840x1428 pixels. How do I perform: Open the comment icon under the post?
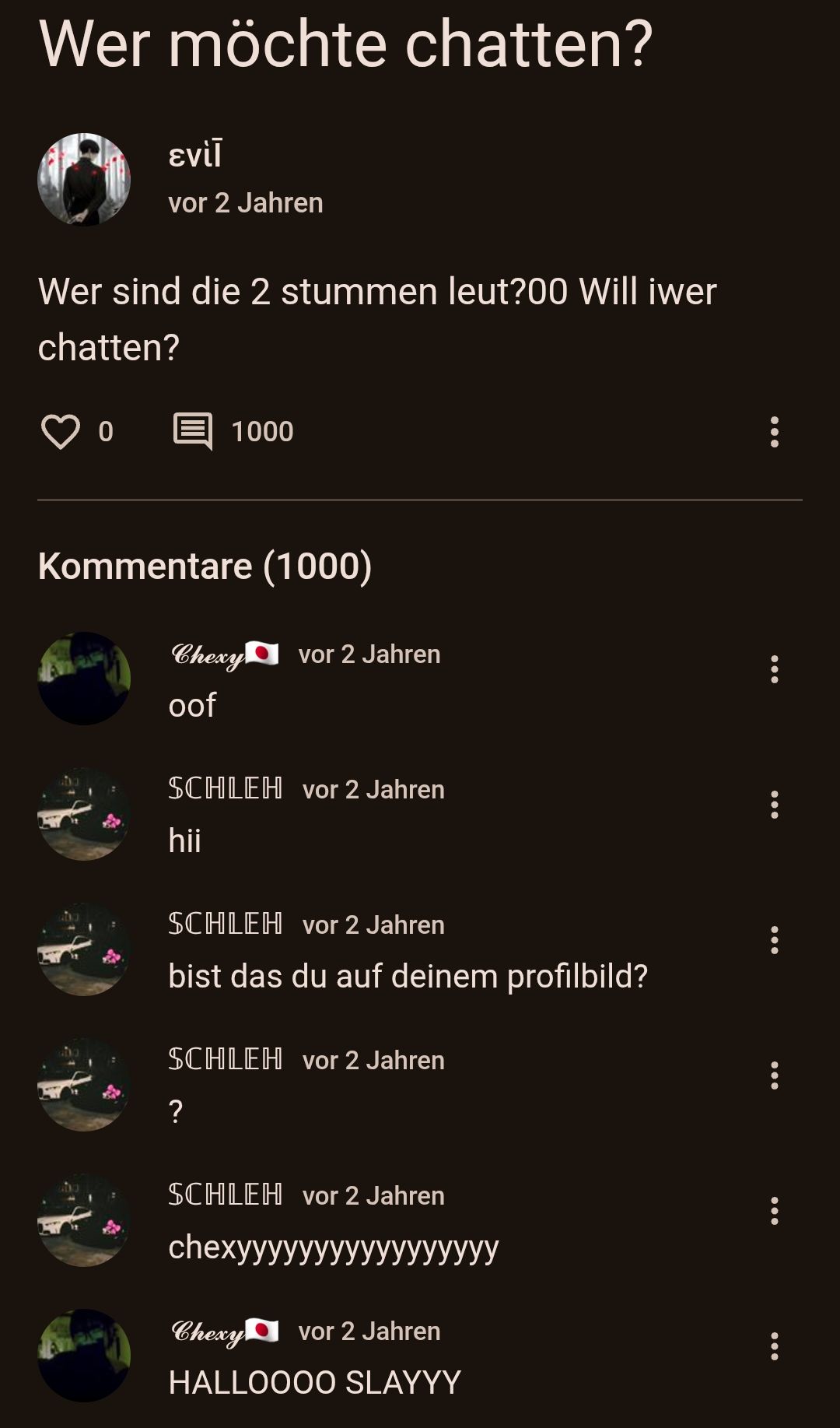tap(192, 431)
